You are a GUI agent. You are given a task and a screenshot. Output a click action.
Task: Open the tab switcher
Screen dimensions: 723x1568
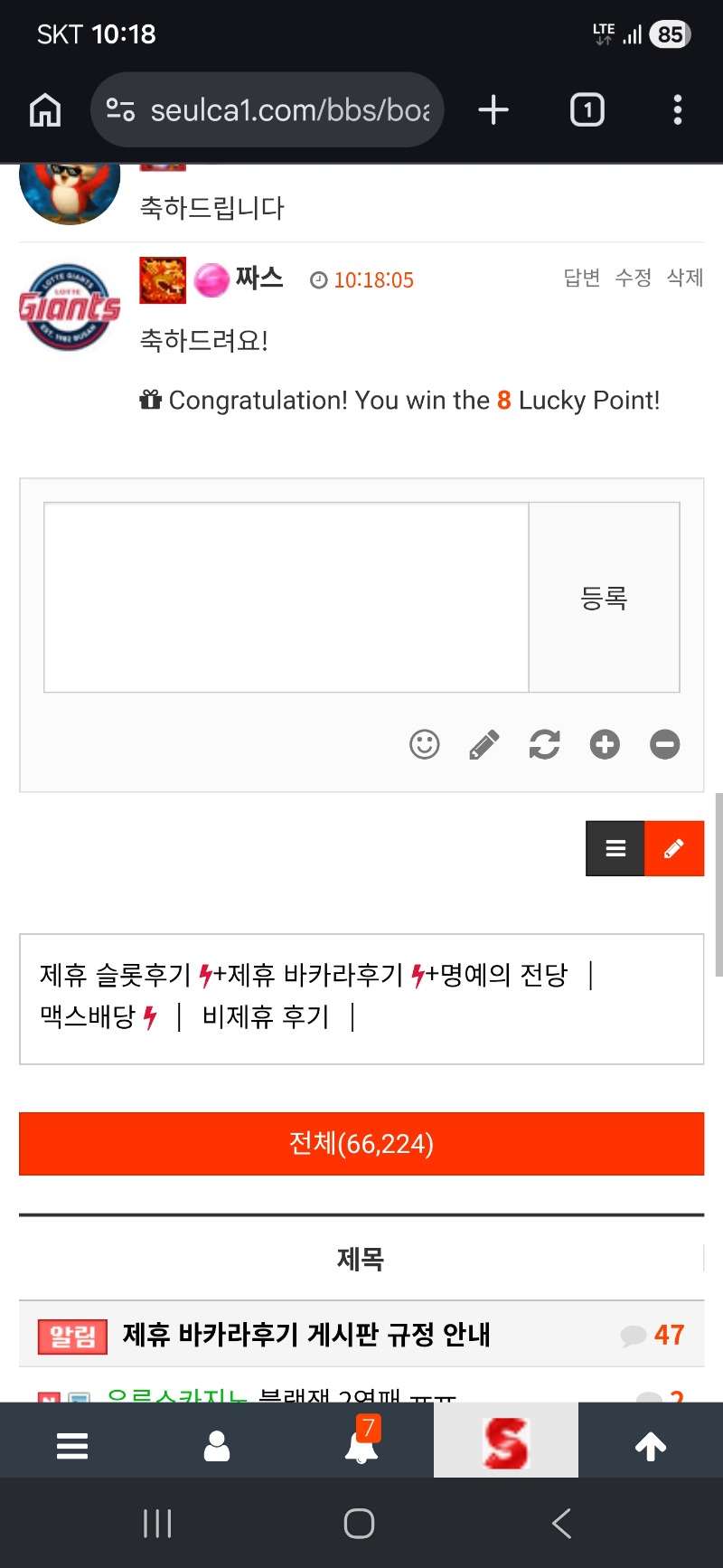587,110
